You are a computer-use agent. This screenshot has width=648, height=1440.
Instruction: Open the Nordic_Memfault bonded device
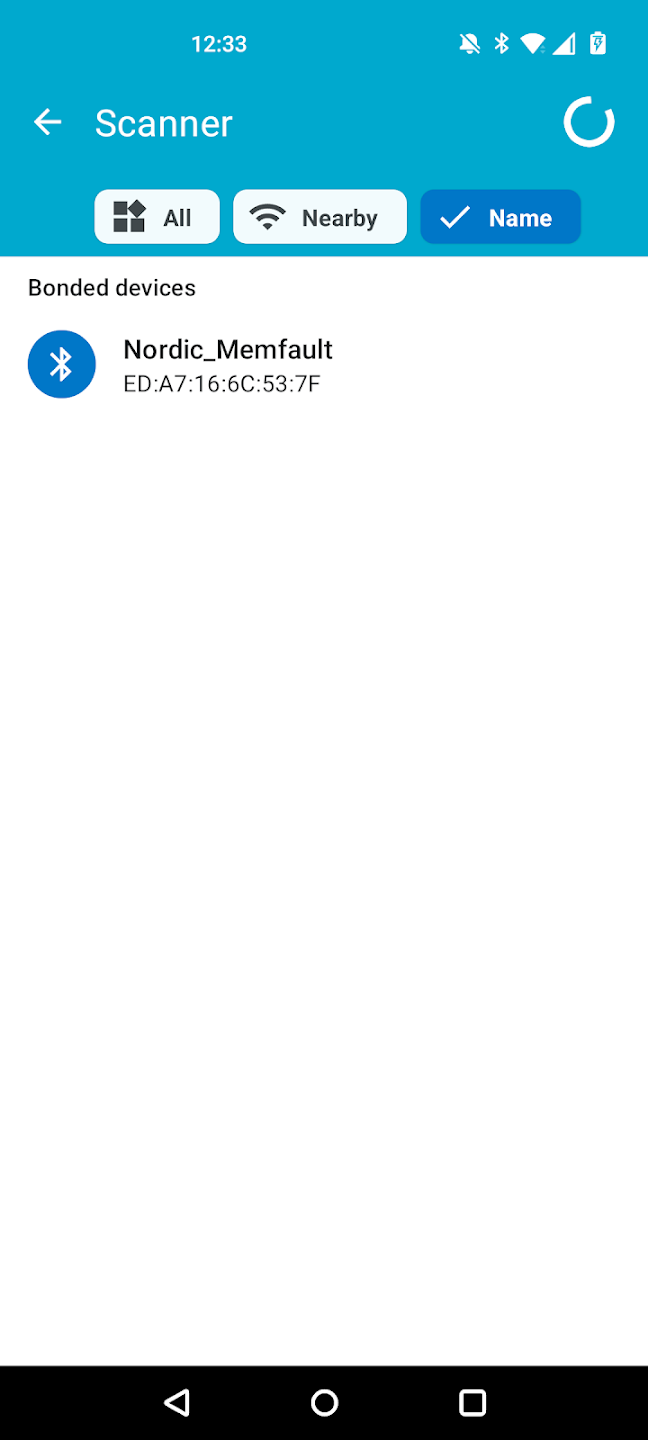point(324,365)
